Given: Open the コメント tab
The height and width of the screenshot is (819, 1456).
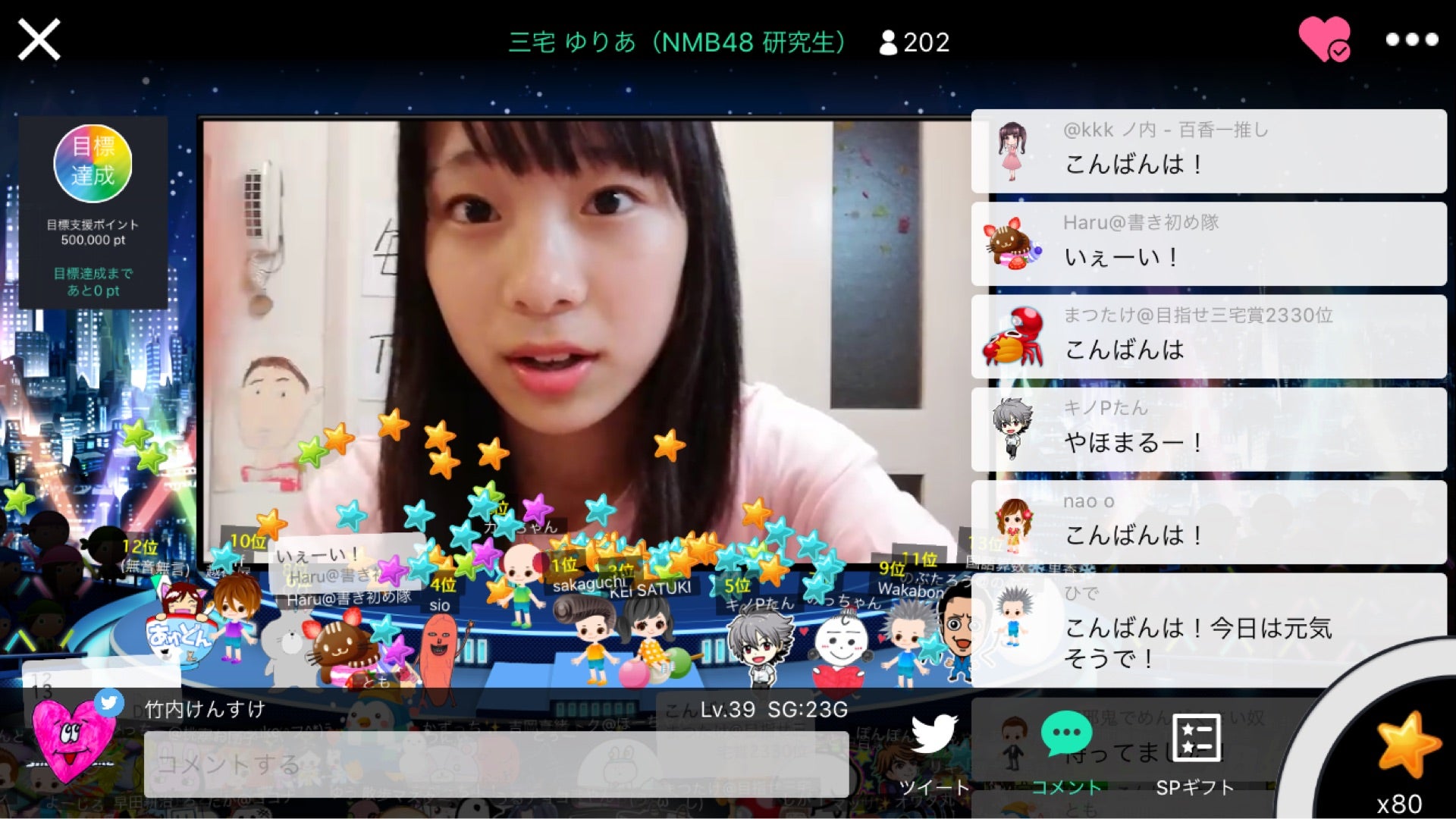Looking at the screenshot, I should [x=1066, y=752].
